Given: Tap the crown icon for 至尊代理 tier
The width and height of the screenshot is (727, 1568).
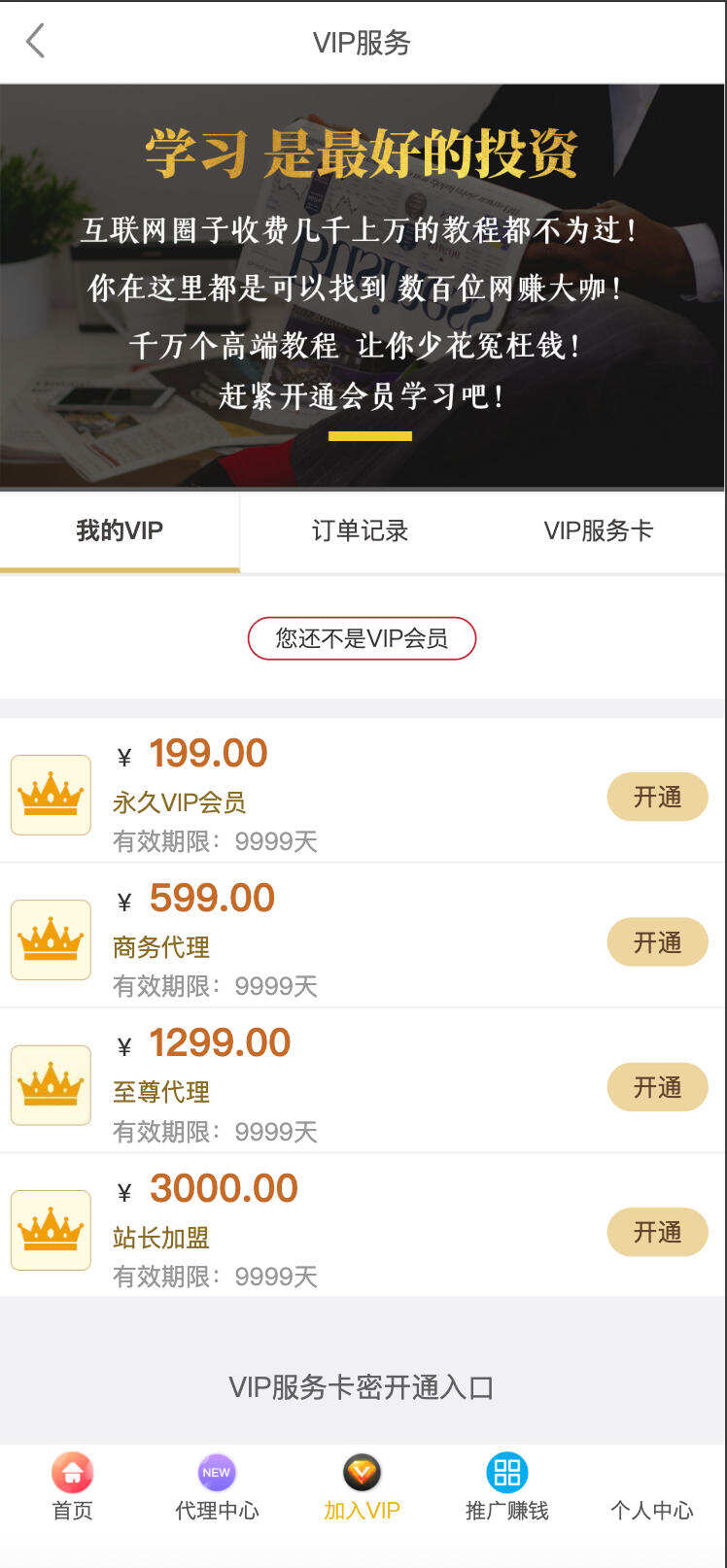Looking at the screenshot, I should point(51,1084).
